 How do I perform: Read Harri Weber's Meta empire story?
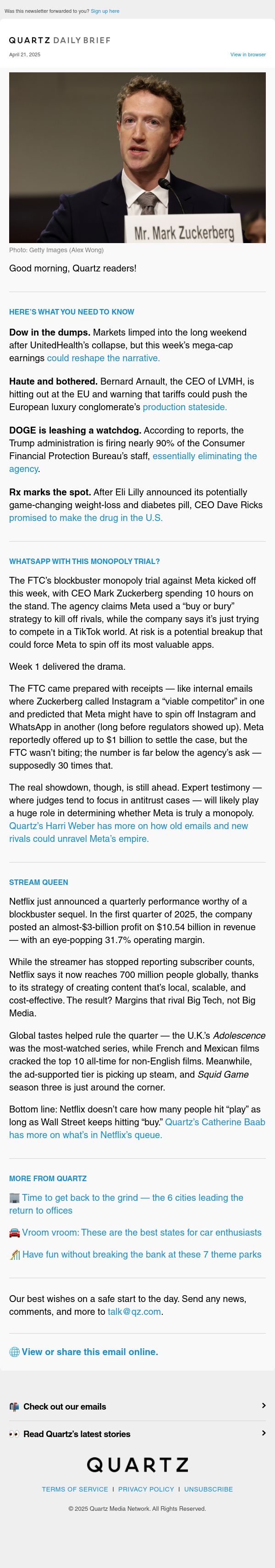(129, 832)
